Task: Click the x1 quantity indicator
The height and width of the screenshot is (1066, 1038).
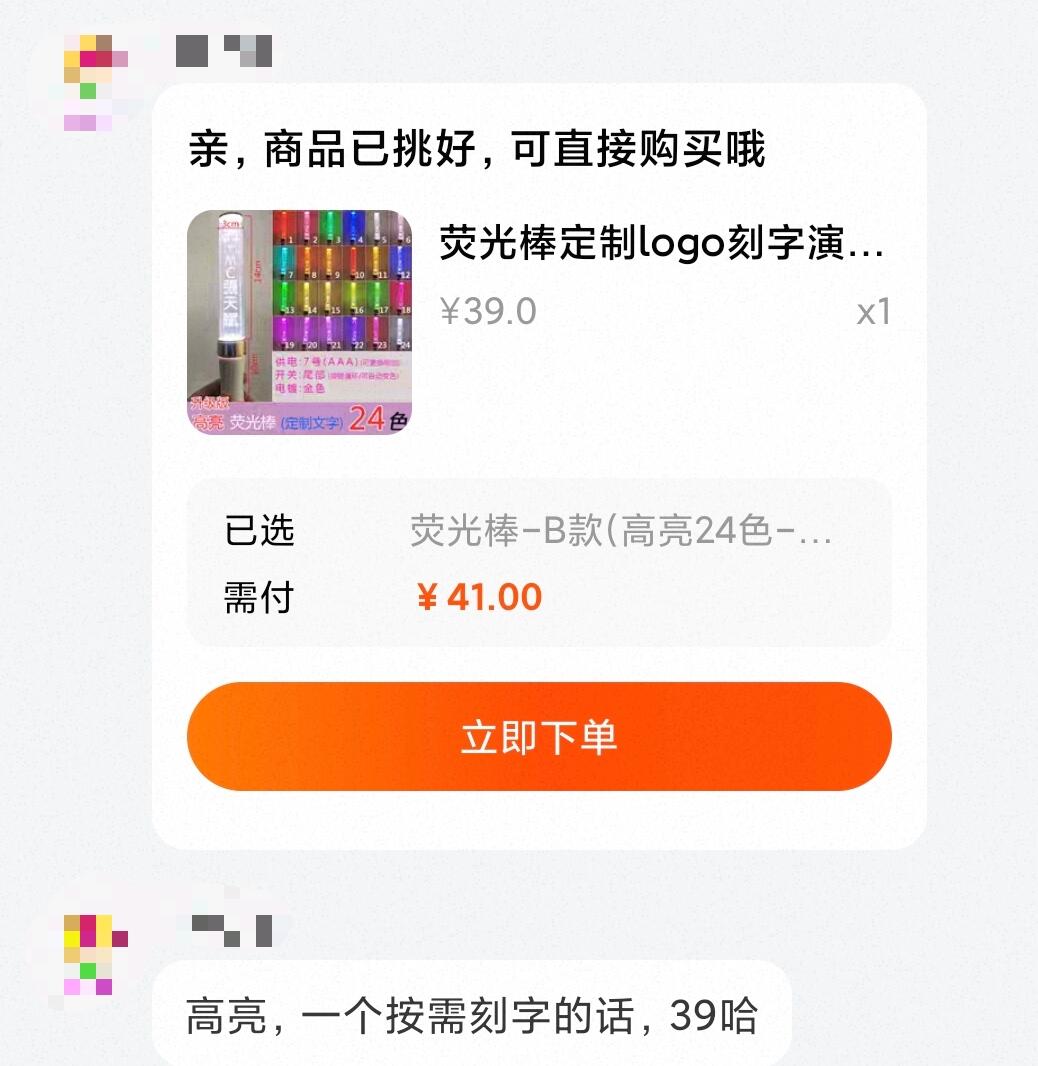Action: 873,312
